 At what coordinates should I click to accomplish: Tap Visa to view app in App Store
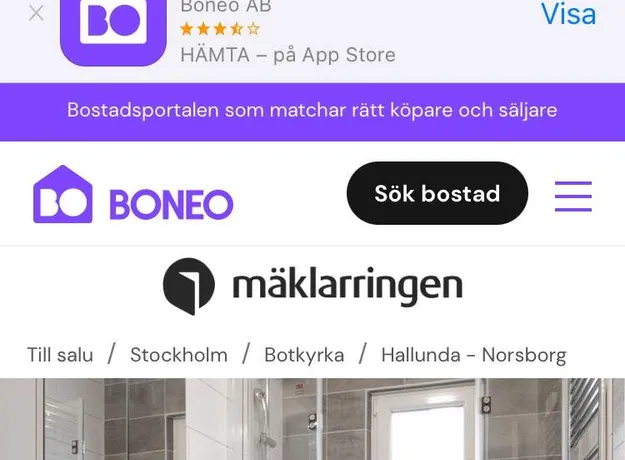568,14
